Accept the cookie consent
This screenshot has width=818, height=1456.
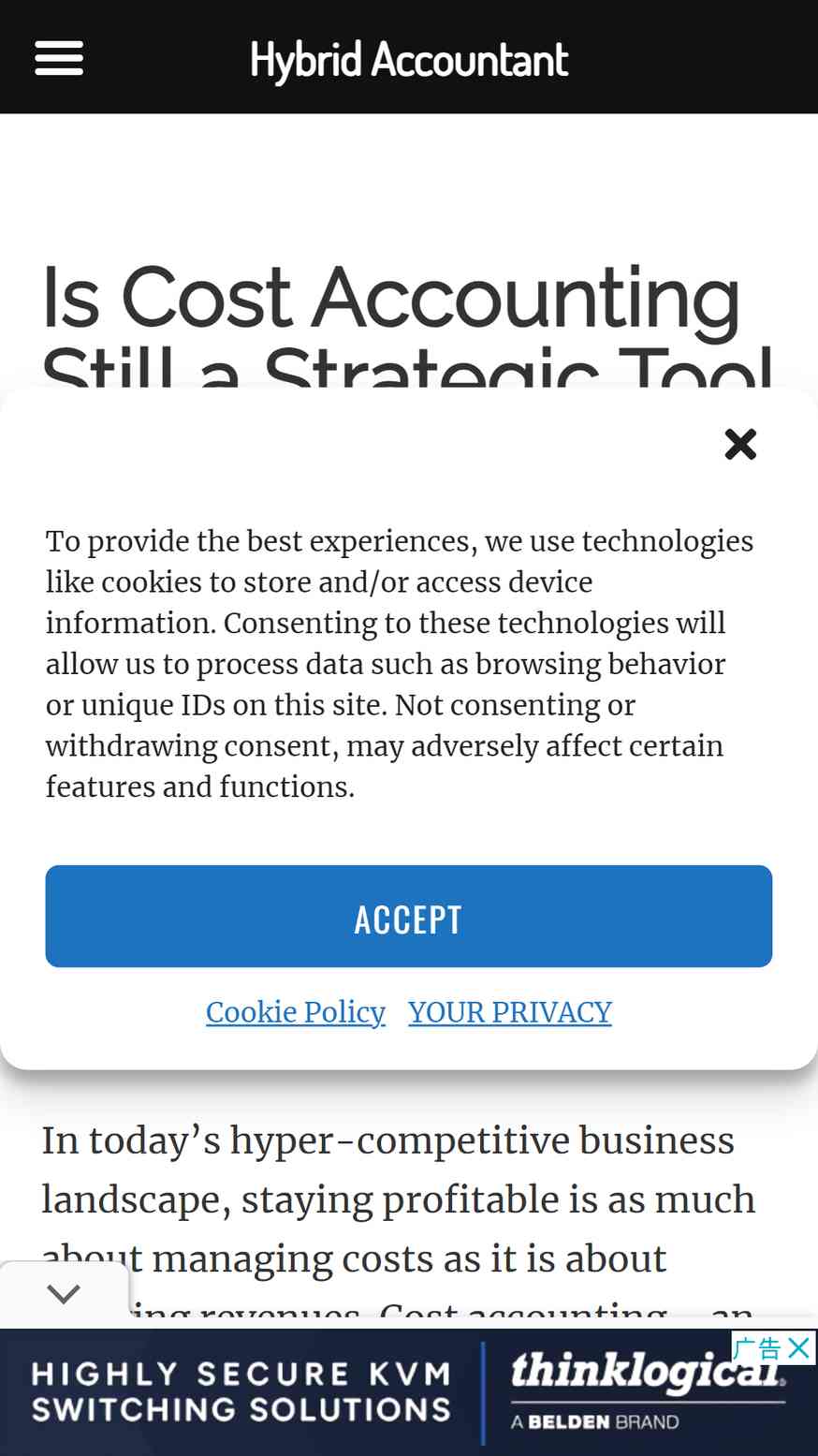(x=409, y=916)
